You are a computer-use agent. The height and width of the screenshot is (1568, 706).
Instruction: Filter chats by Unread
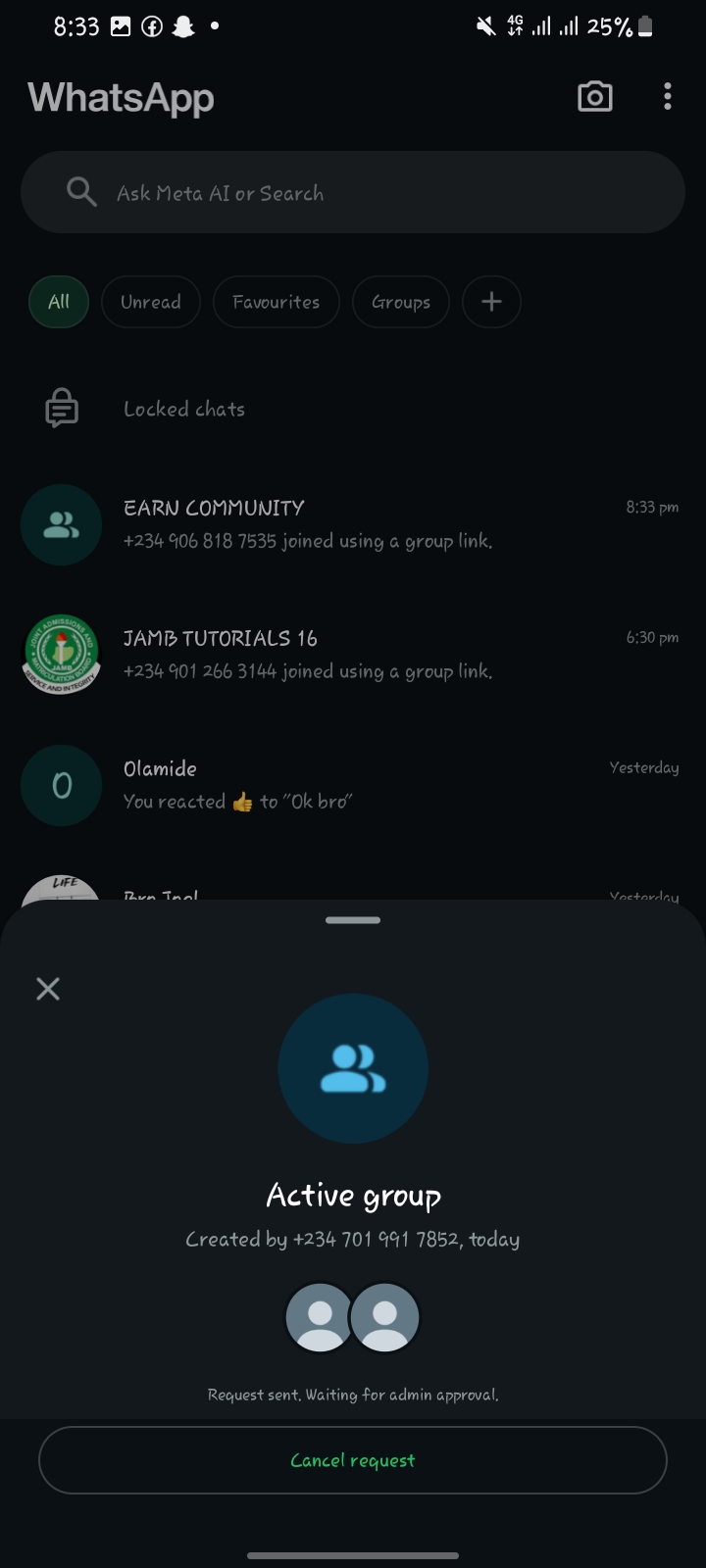point(151,302)
